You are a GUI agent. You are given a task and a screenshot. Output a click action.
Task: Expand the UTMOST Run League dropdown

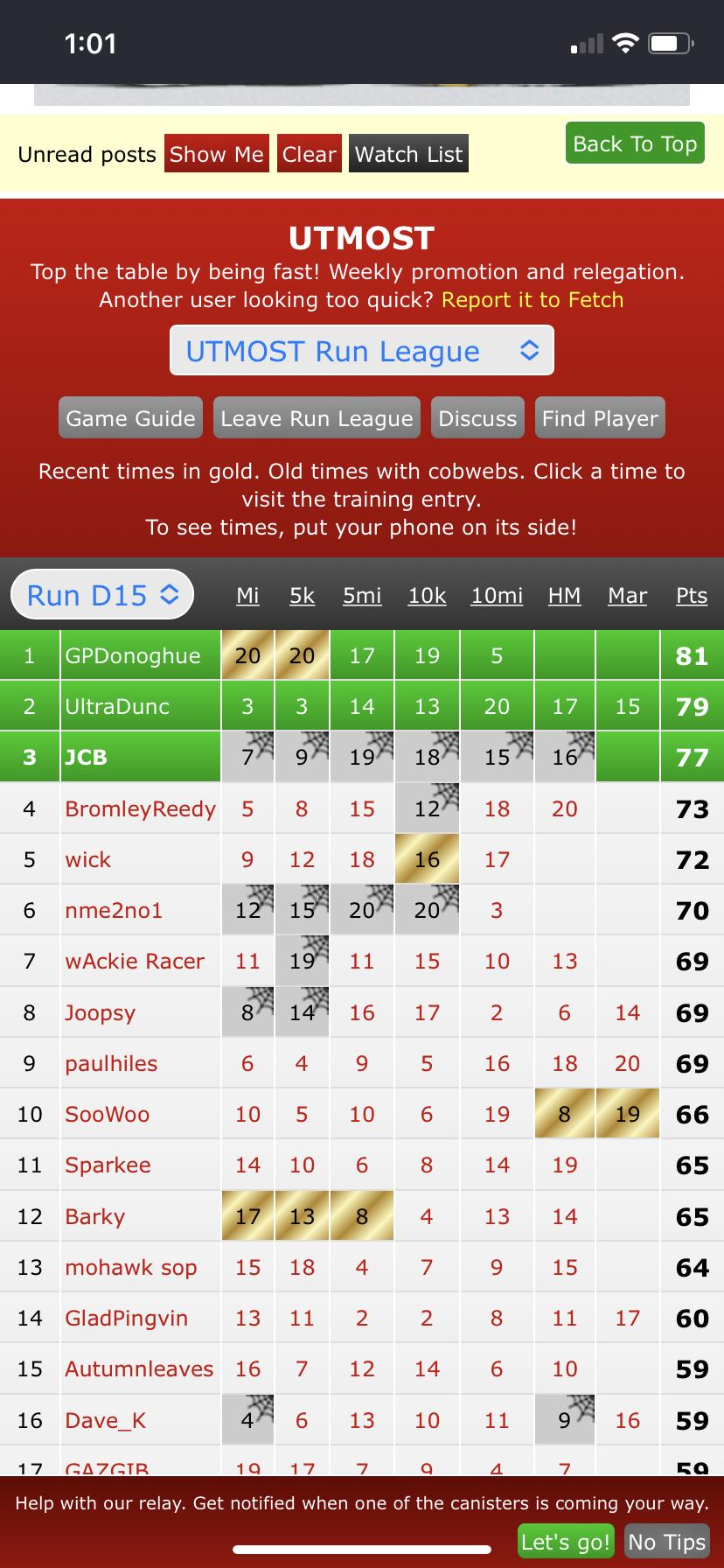click(x=362, y=351)
